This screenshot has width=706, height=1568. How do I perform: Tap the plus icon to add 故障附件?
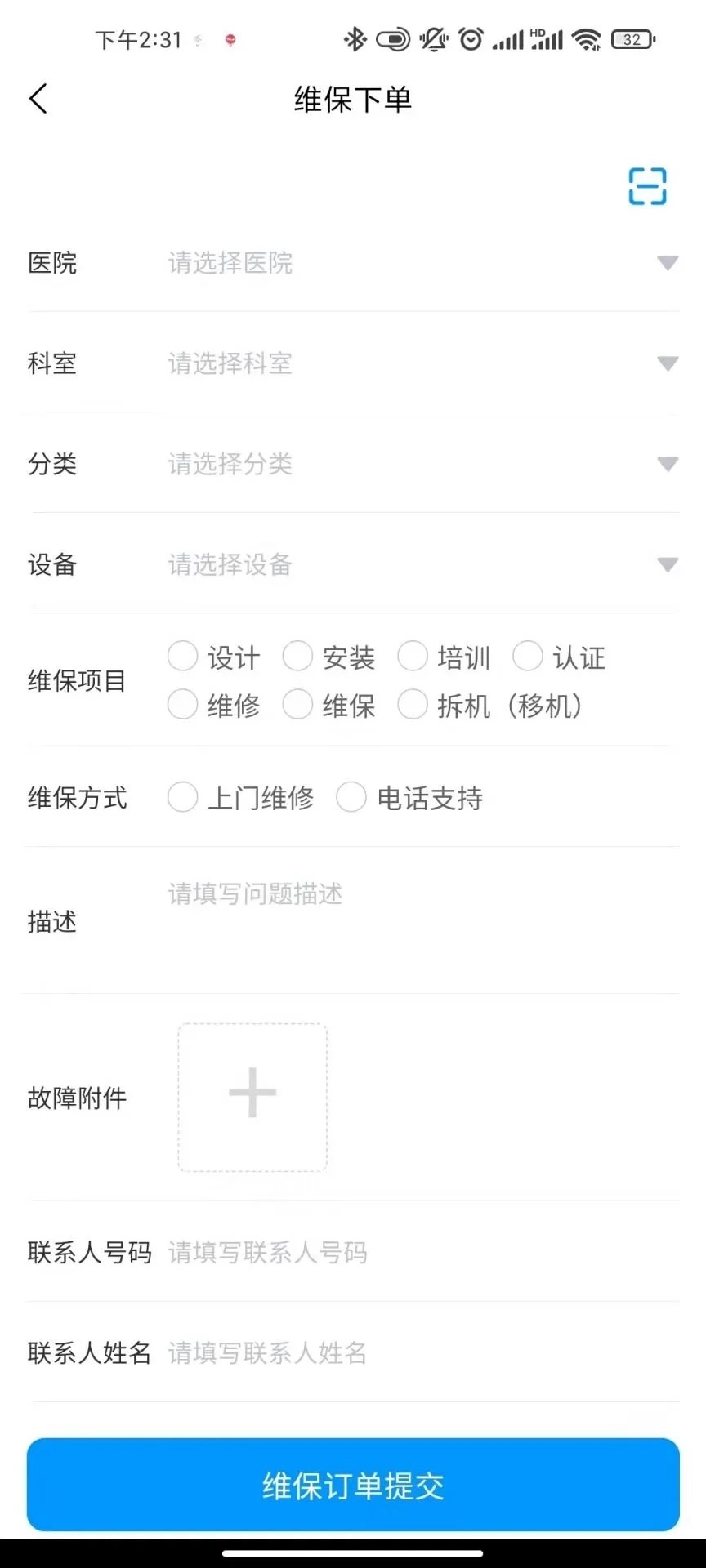pos(252,1094)
